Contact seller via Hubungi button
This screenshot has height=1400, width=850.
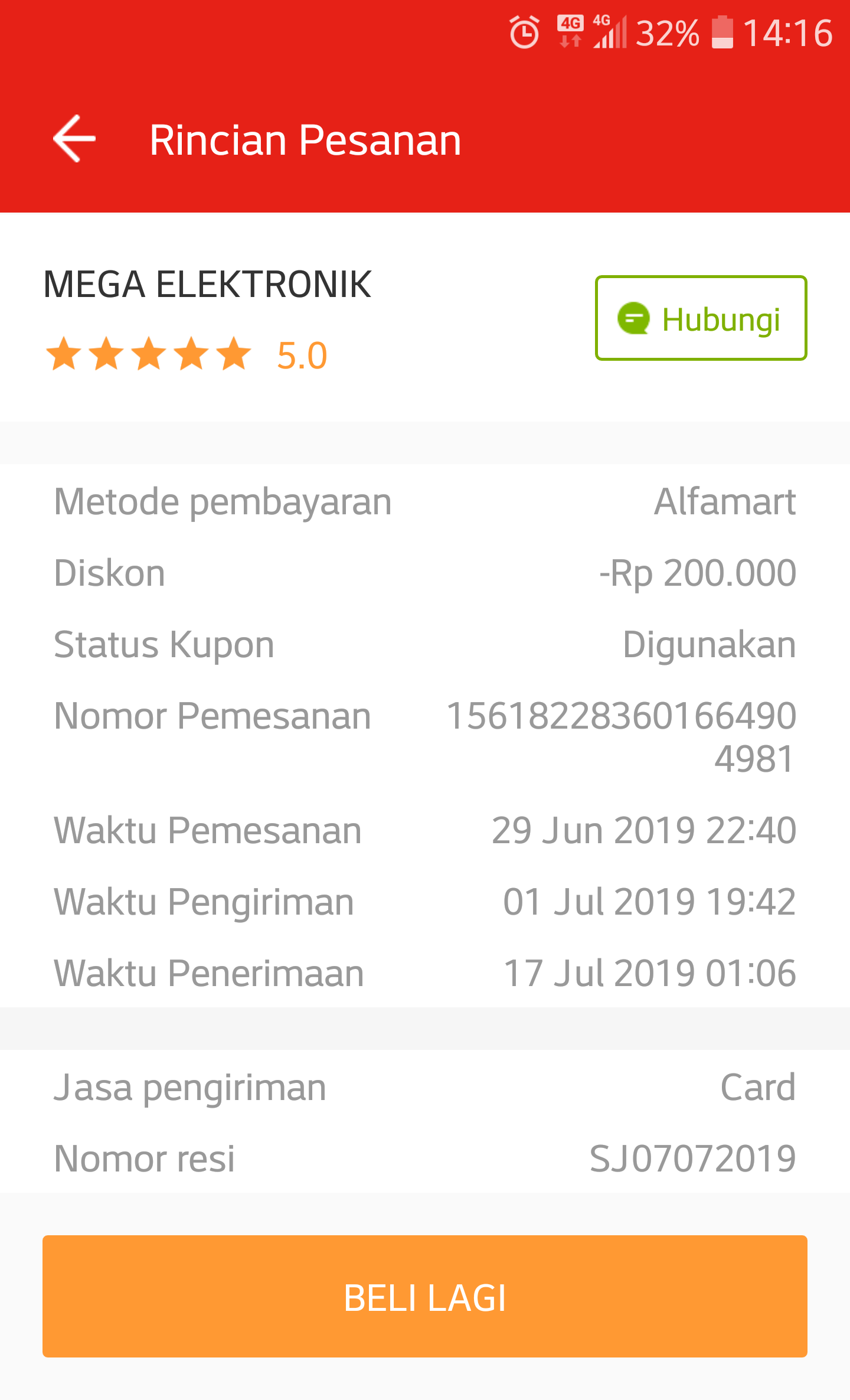pos(701,318)
